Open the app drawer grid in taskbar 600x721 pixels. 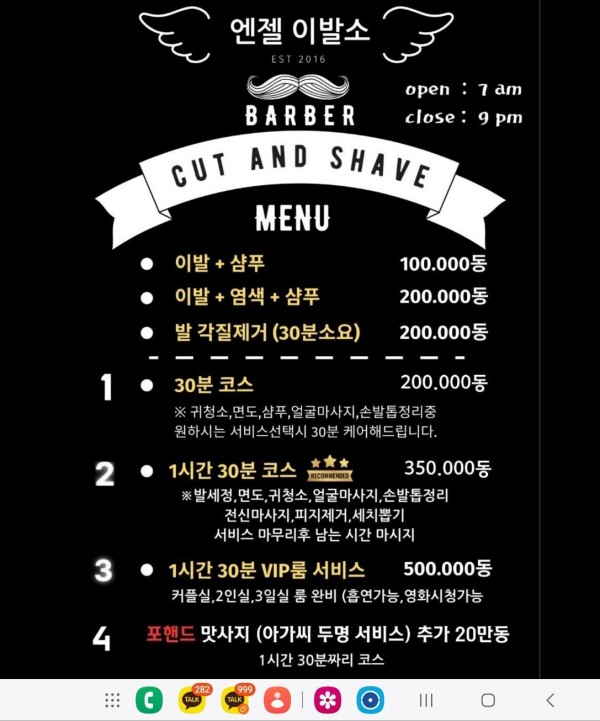113,700
